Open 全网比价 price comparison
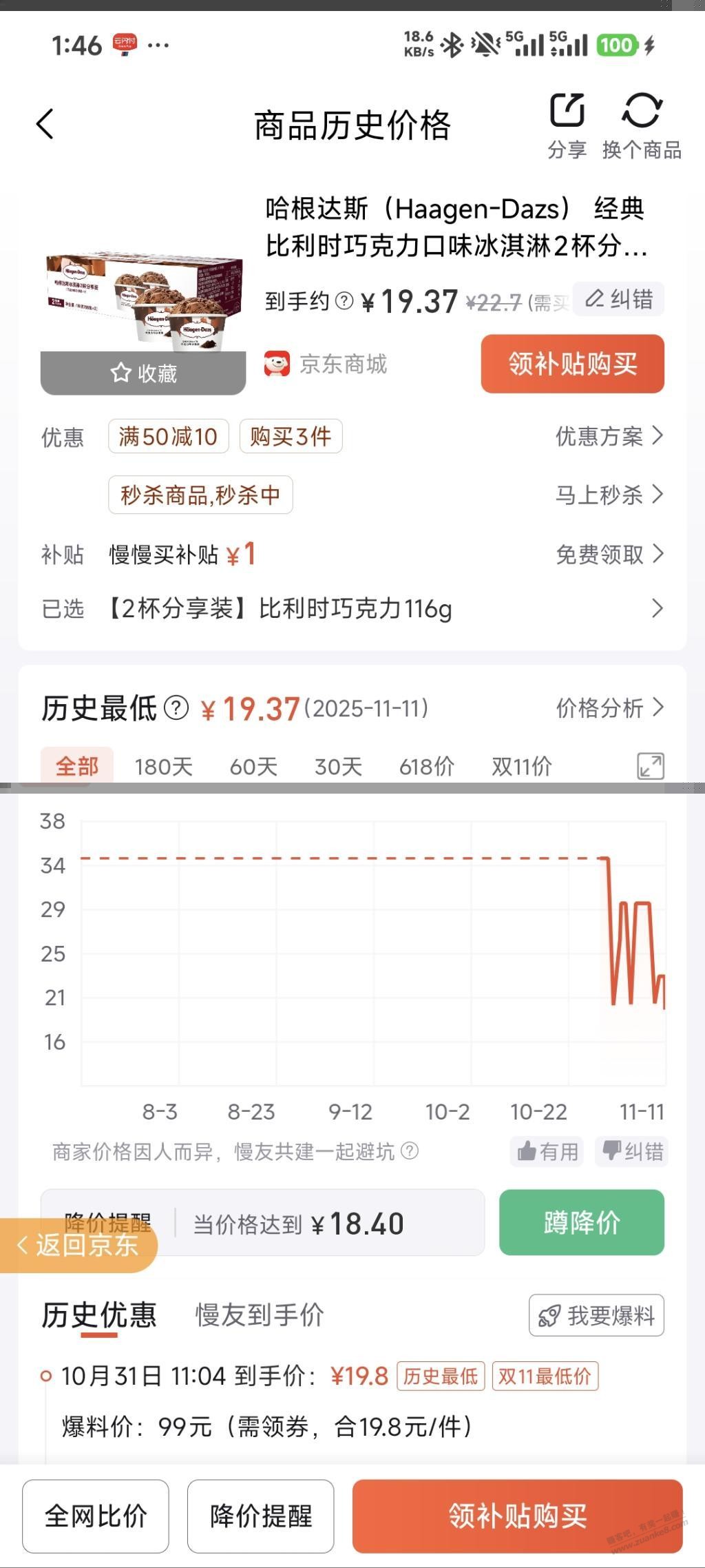Screen dimensions: 705x1568 click(x=96, y=1516)
